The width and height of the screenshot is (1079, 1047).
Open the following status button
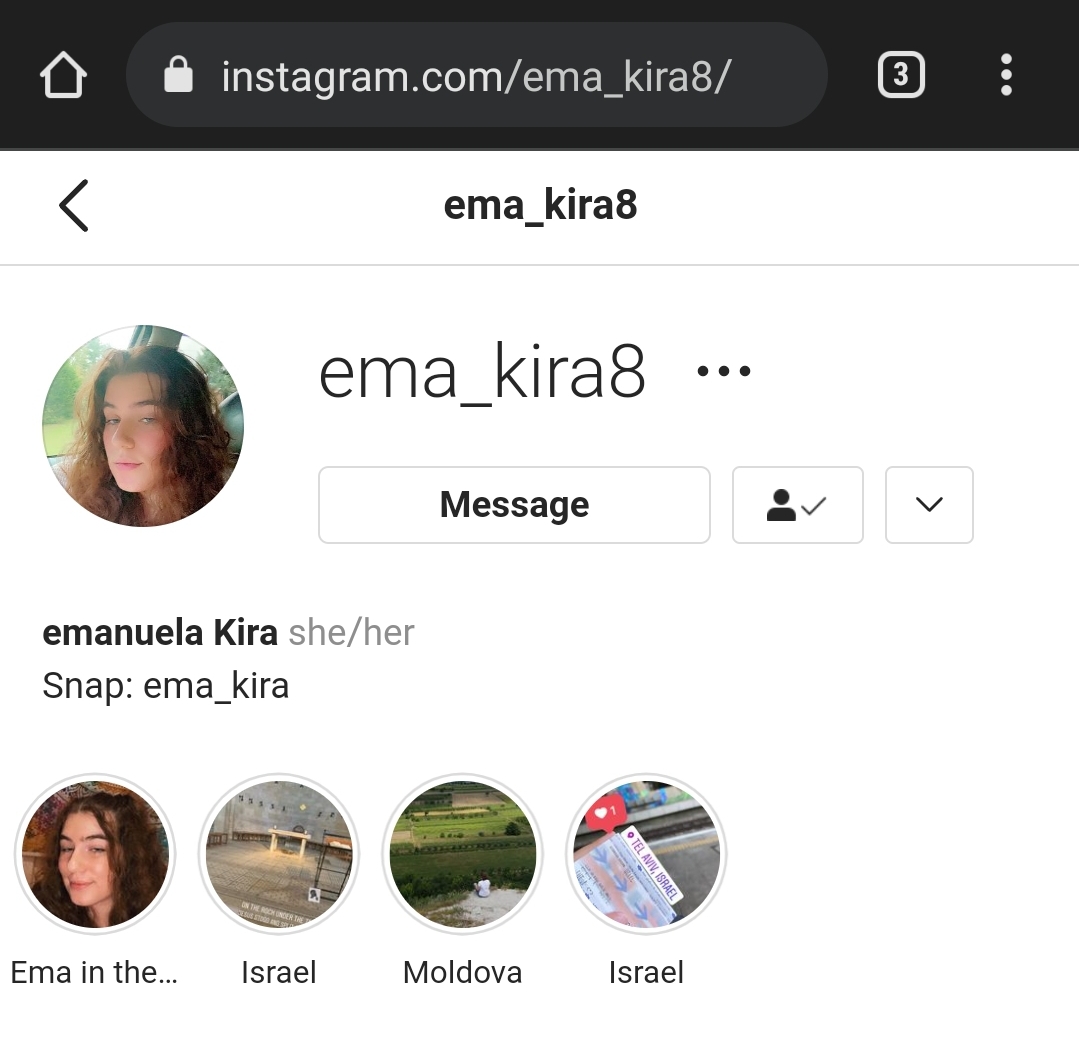pos(797,505)
